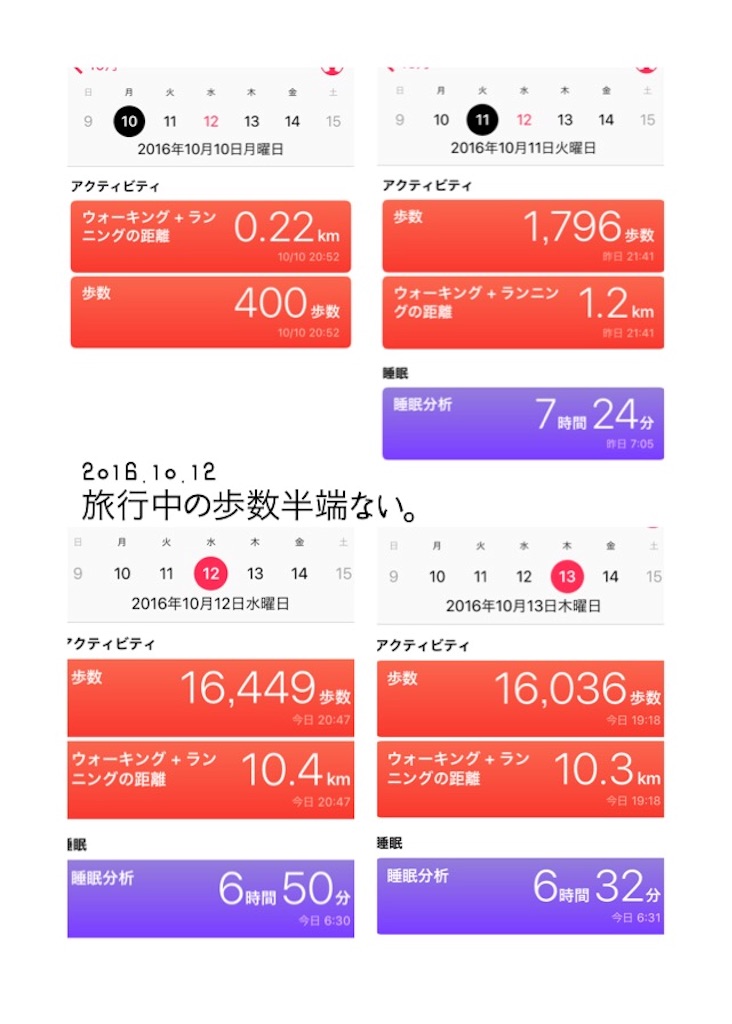The height and width of the screenshot is (1024, 732).
Task: Tap the highlighted 13 in bottom-right calendar
Action: (x=567, y=576)
